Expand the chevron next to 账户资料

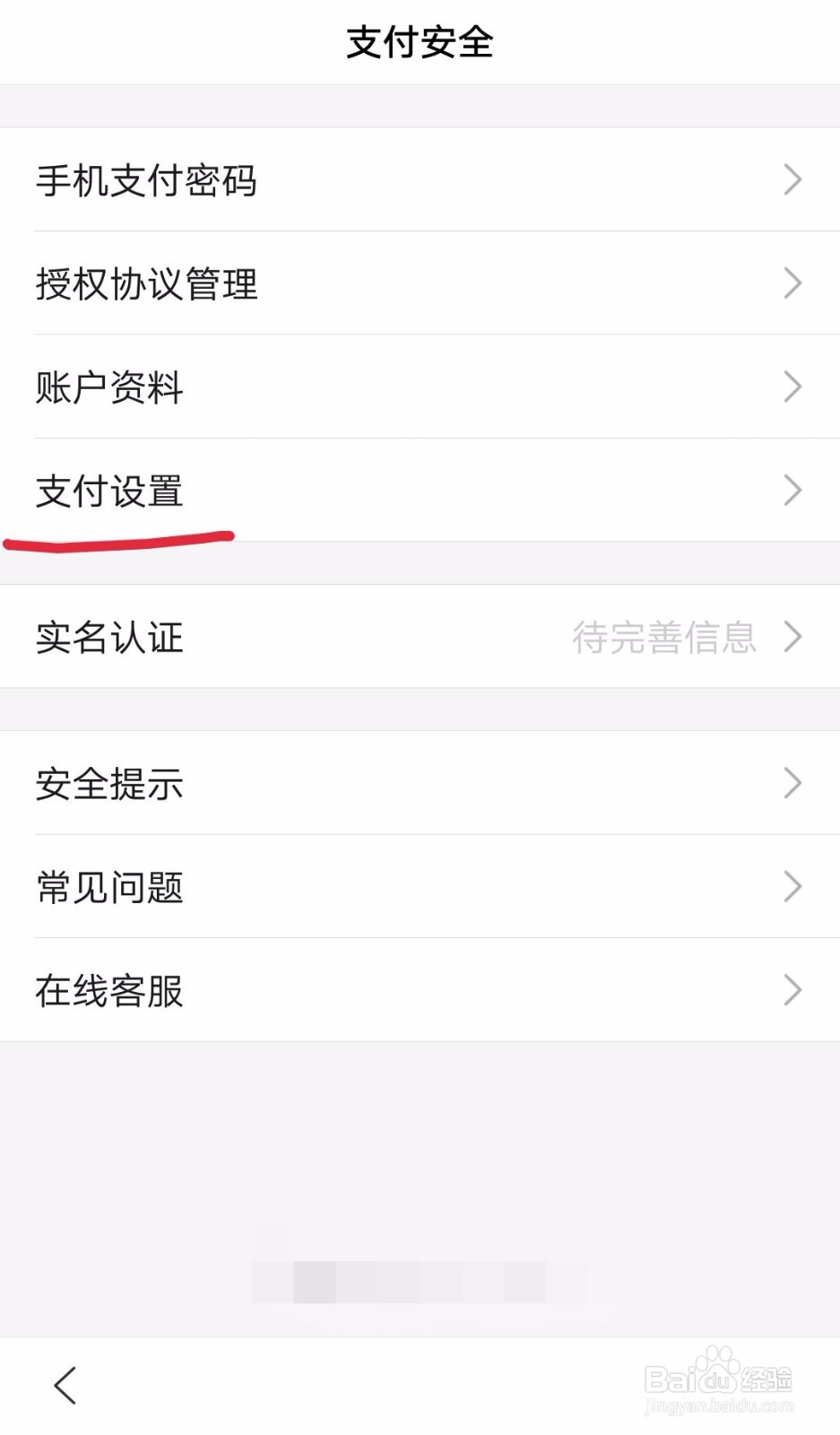click(792, 387)
